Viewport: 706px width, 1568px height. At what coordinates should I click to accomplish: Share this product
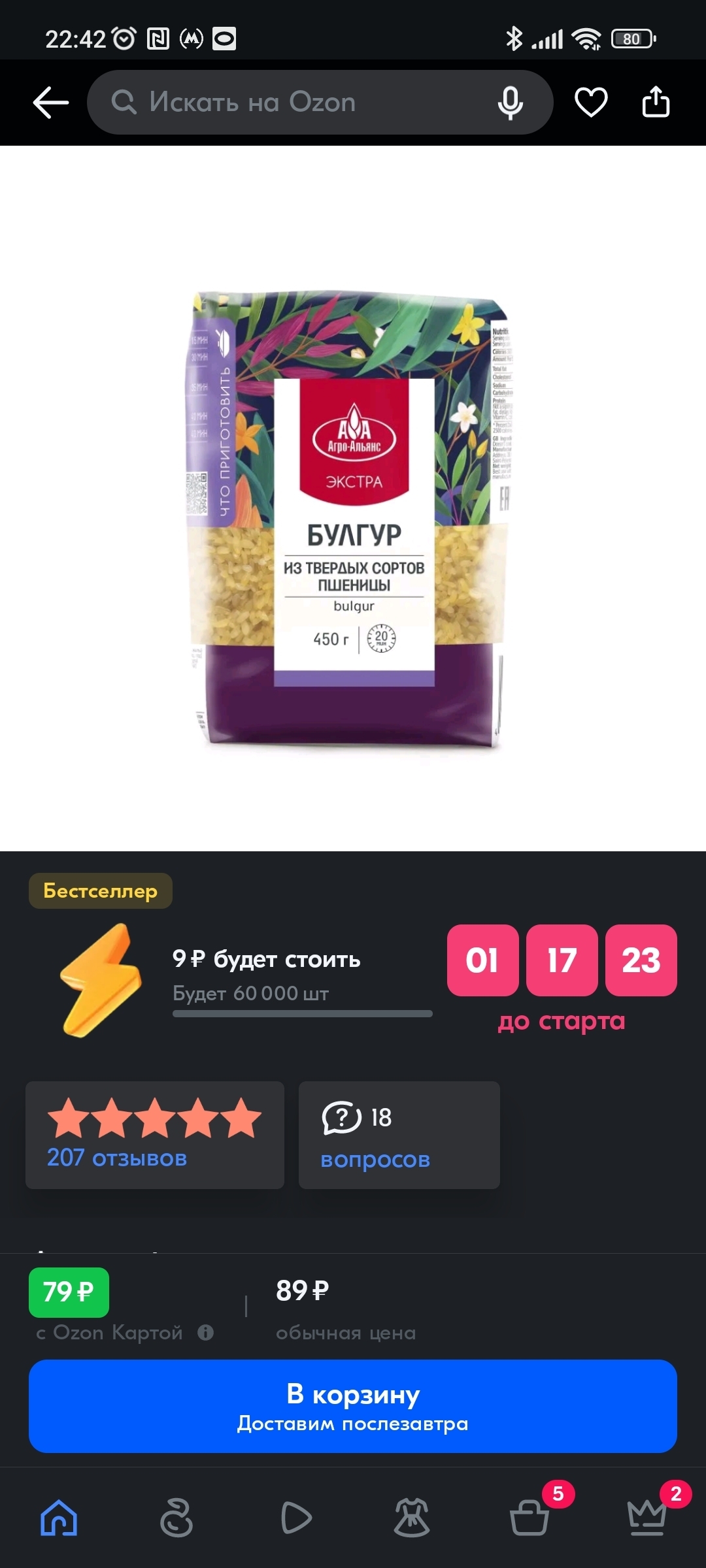pyautogui.click(x=656, y=103)
